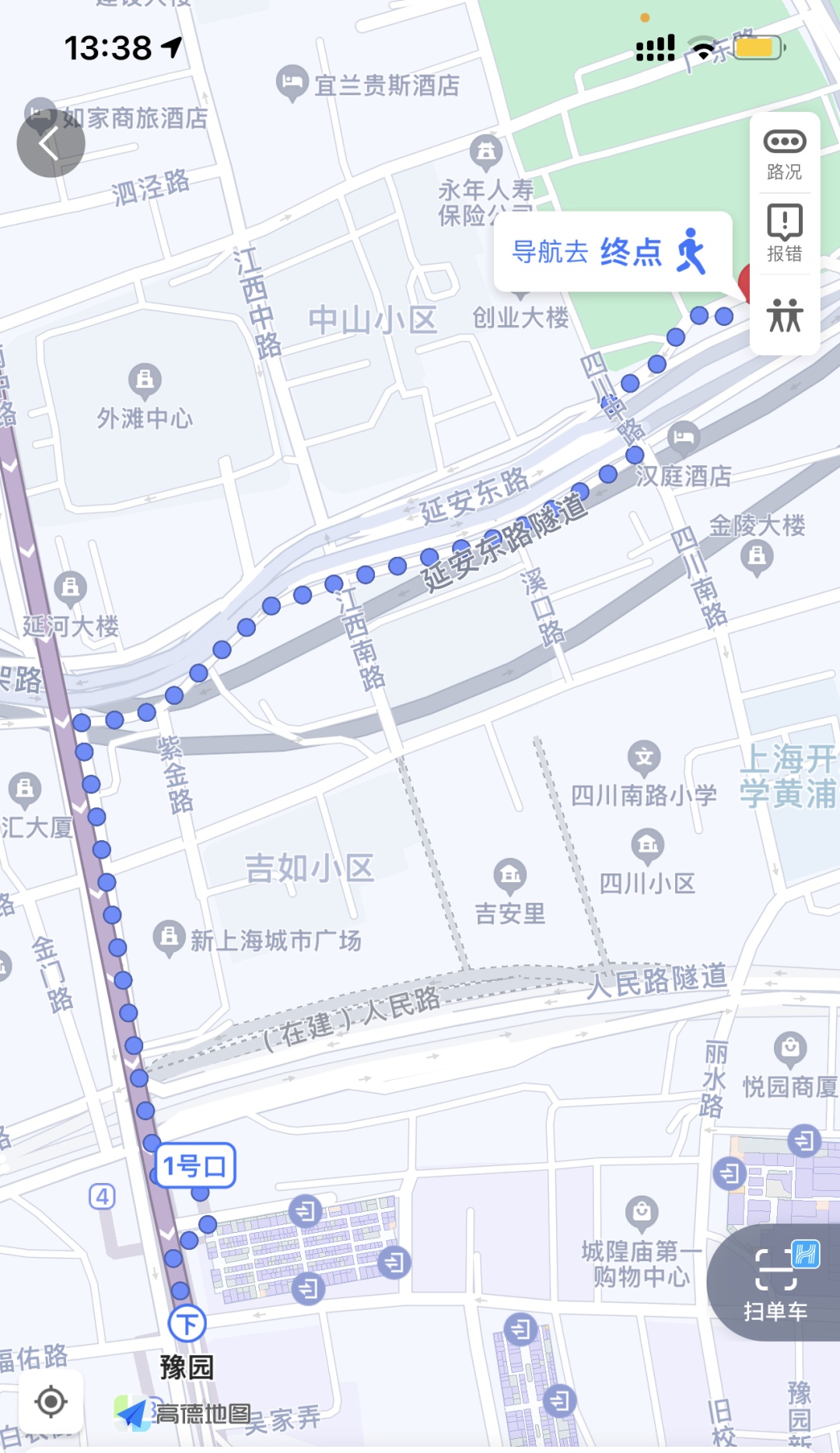Go back using the arrow button
The image size is (840, 1453).
coord(51,144)
